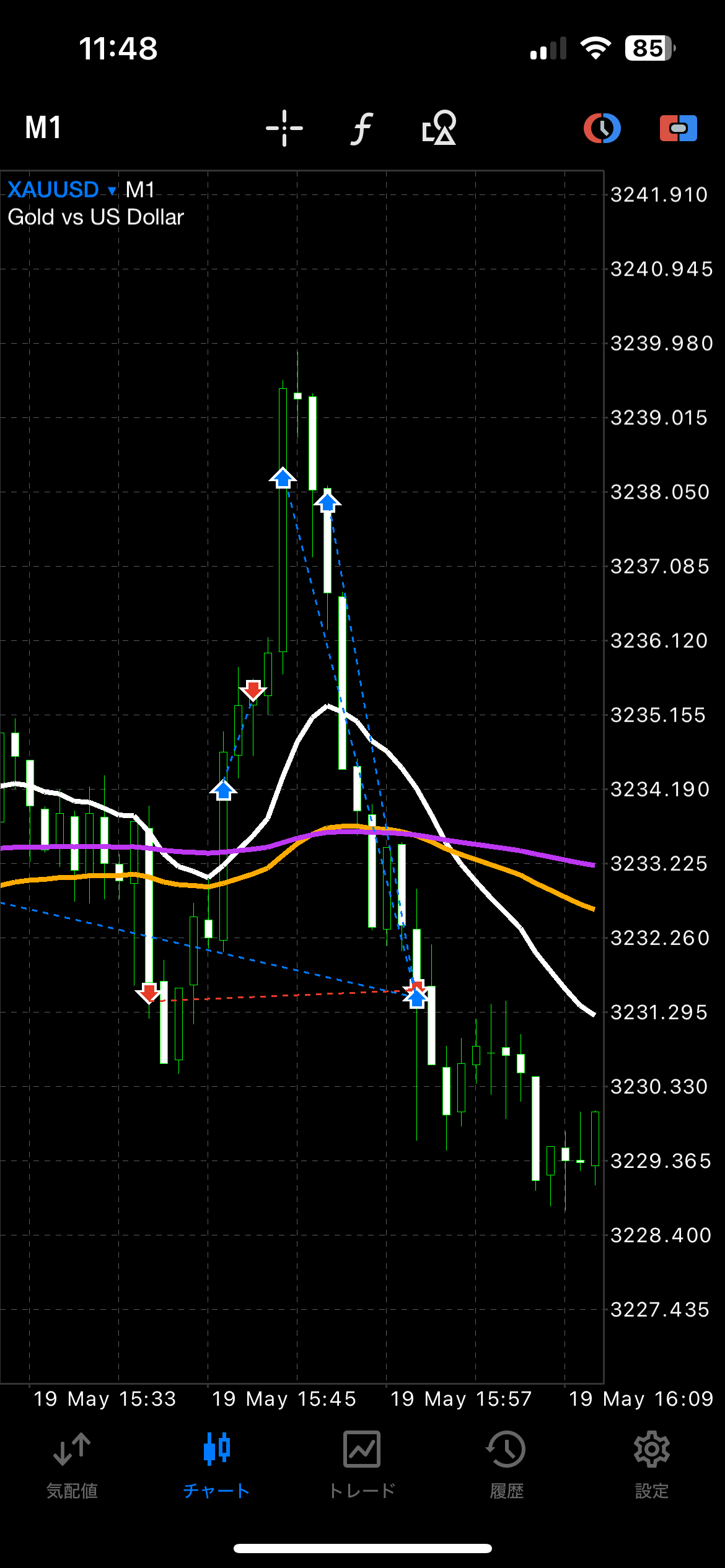Open the indicators function menu
This screenshot has width=725, height=1568.
pyautogui.click(x=362, y=128)
